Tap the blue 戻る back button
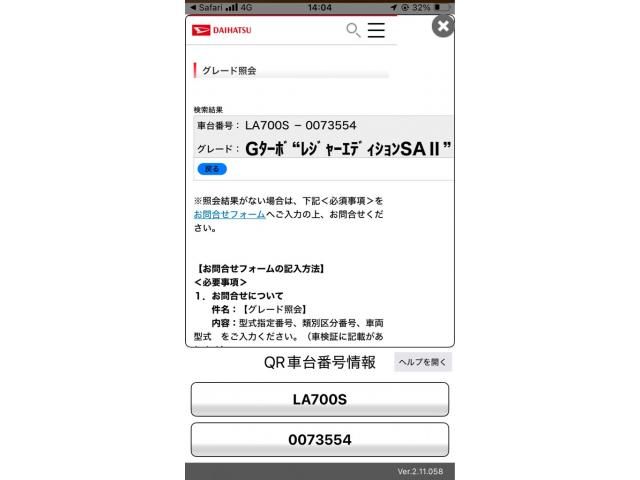The height and width of the screenshot is (480, 640). 212,169
